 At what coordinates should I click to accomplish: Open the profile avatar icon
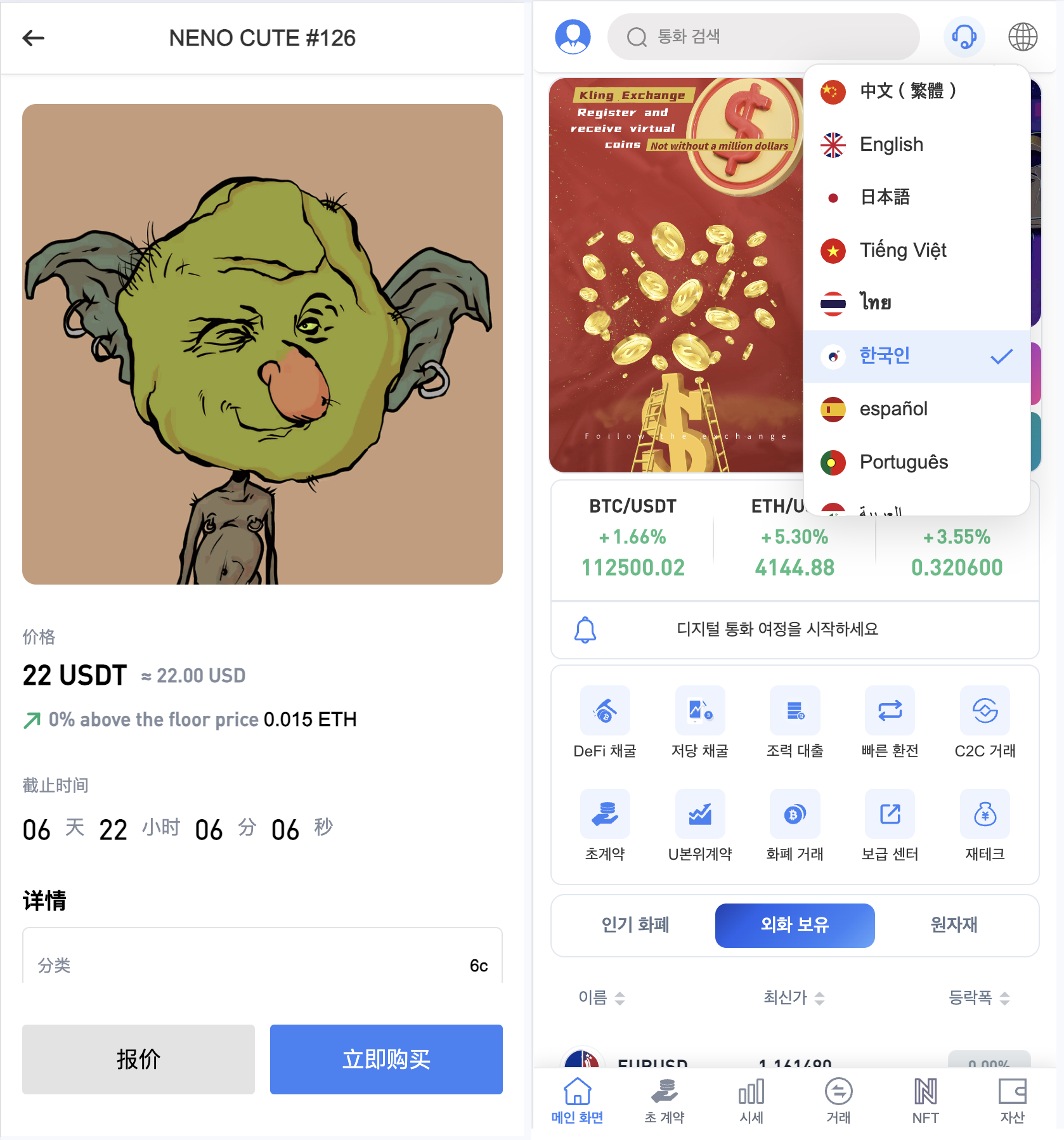573,36
